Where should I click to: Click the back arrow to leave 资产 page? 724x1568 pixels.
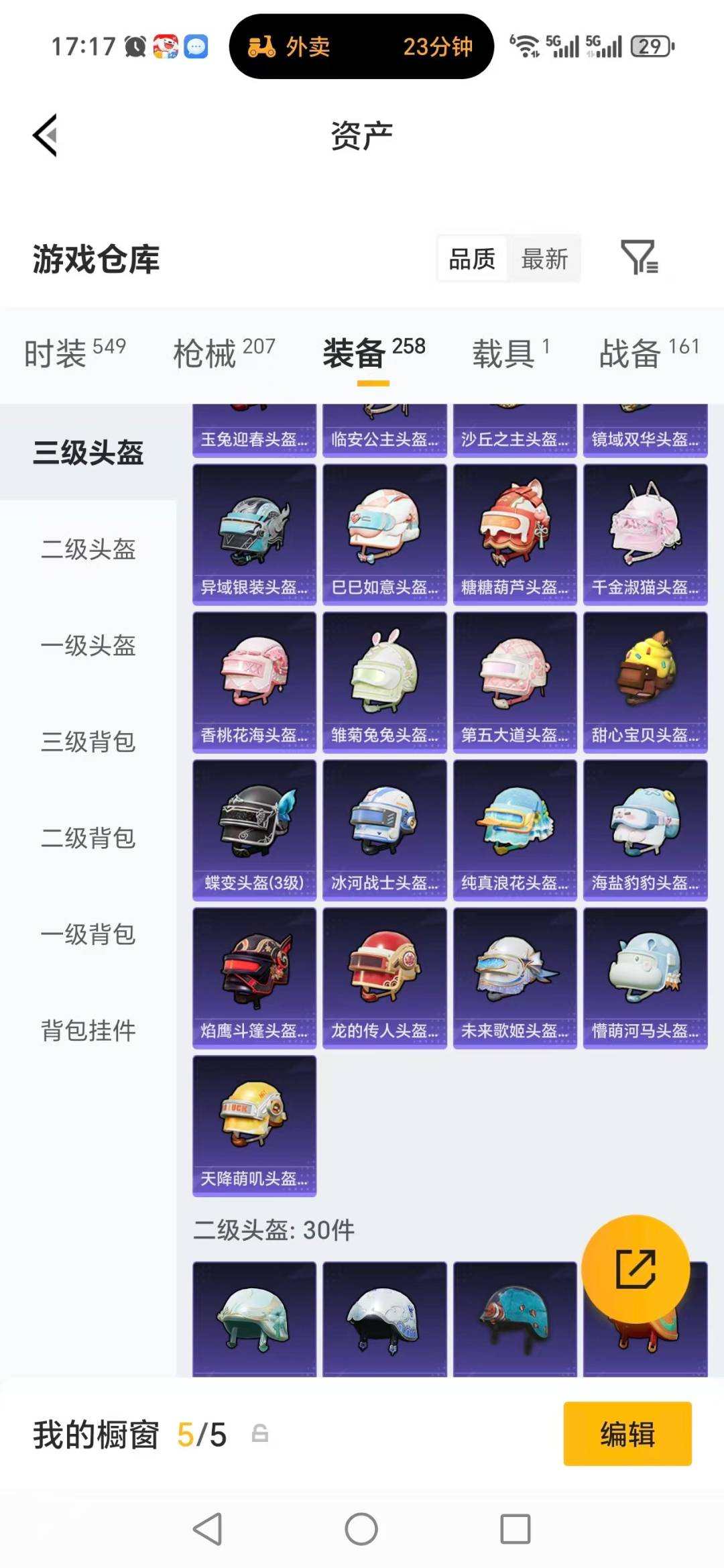click(44, 133)
